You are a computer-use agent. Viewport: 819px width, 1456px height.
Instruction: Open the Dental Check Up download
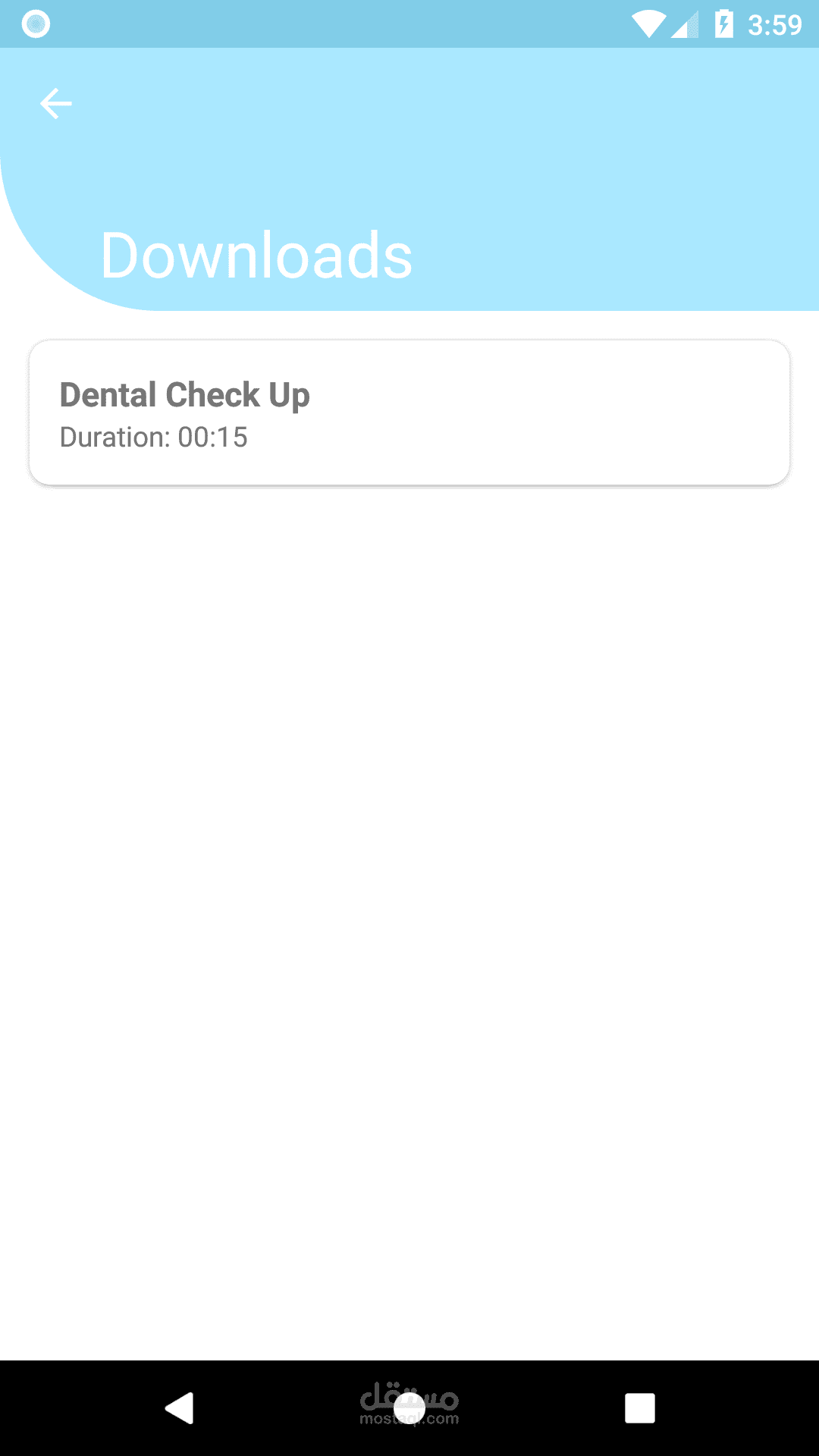(409, 413)
